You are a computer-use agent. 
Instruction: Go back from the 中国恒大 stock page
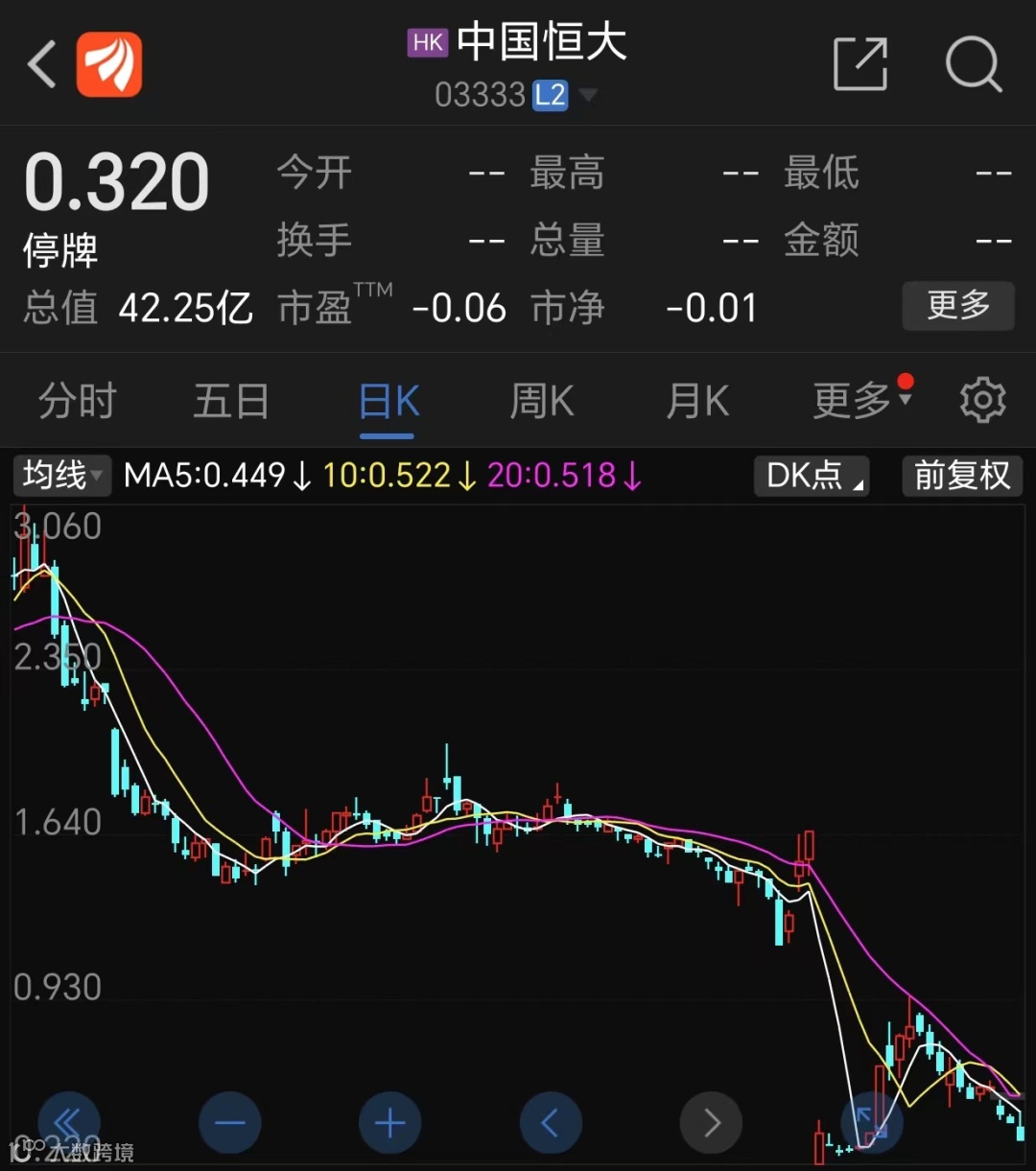pos(42,65)
